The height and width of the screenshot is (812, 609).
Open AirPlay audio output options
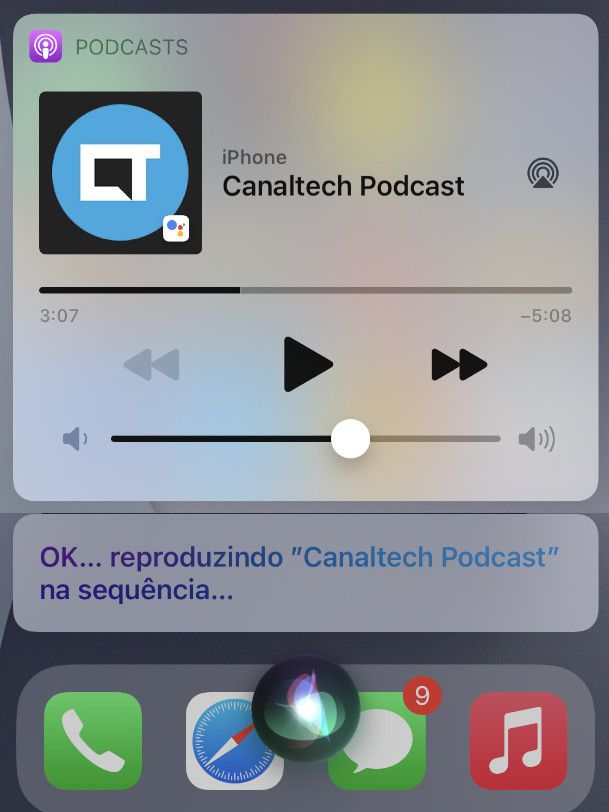coord(543,173)
